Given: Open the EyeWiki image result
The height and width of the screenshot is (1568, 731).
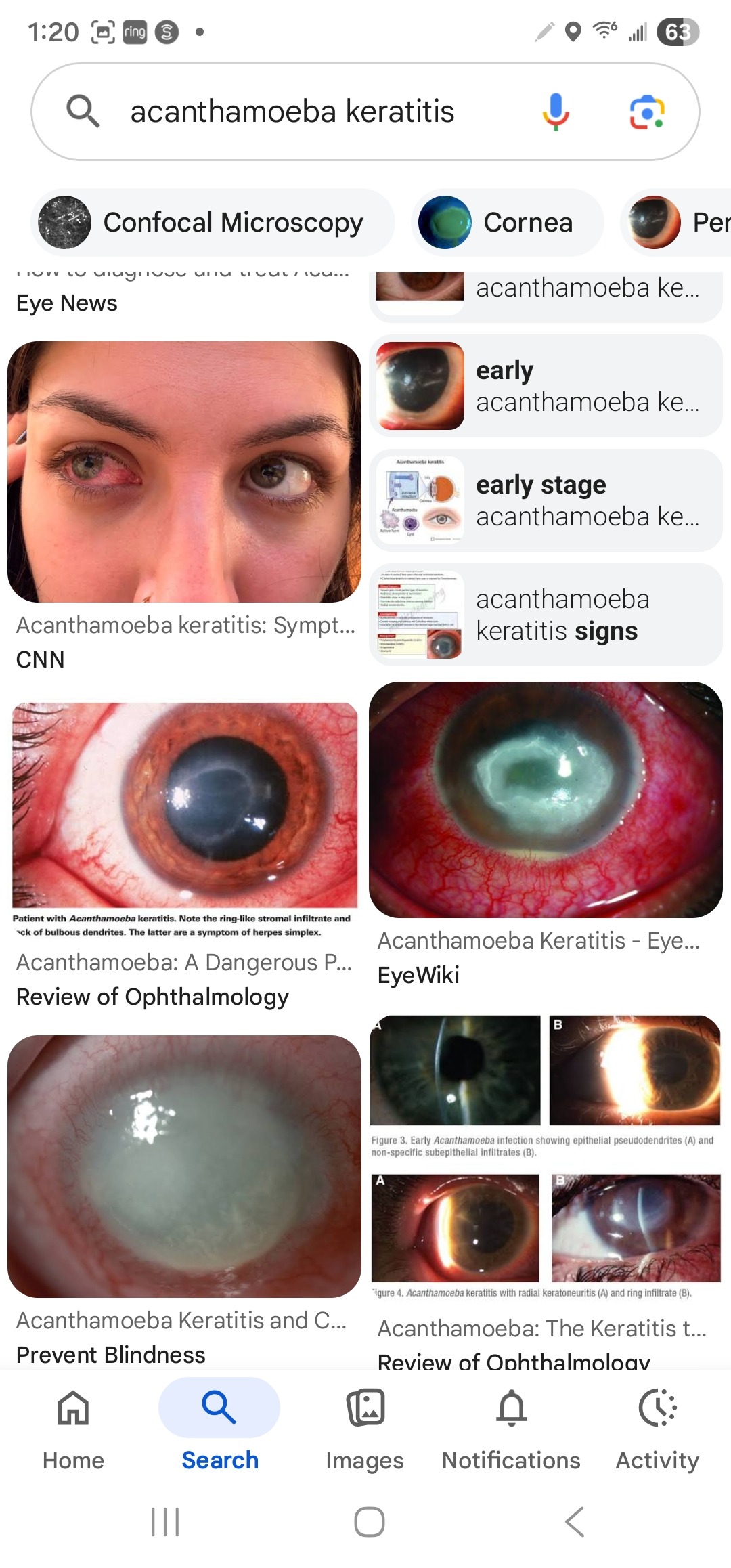Looking at the screenshot, I should (546, 800).
